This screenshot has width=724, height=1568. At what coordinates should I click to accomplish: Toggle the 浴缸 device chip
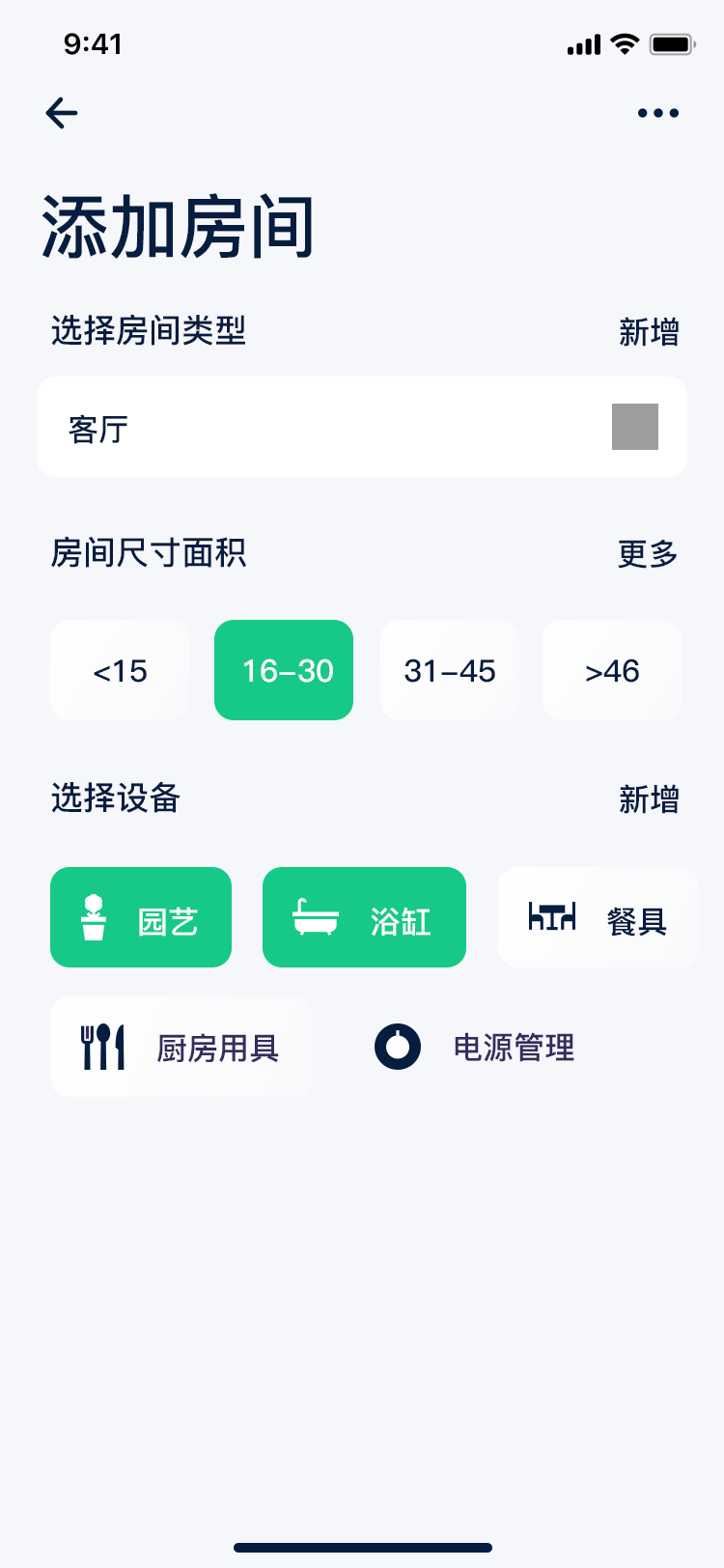point(364,917)
